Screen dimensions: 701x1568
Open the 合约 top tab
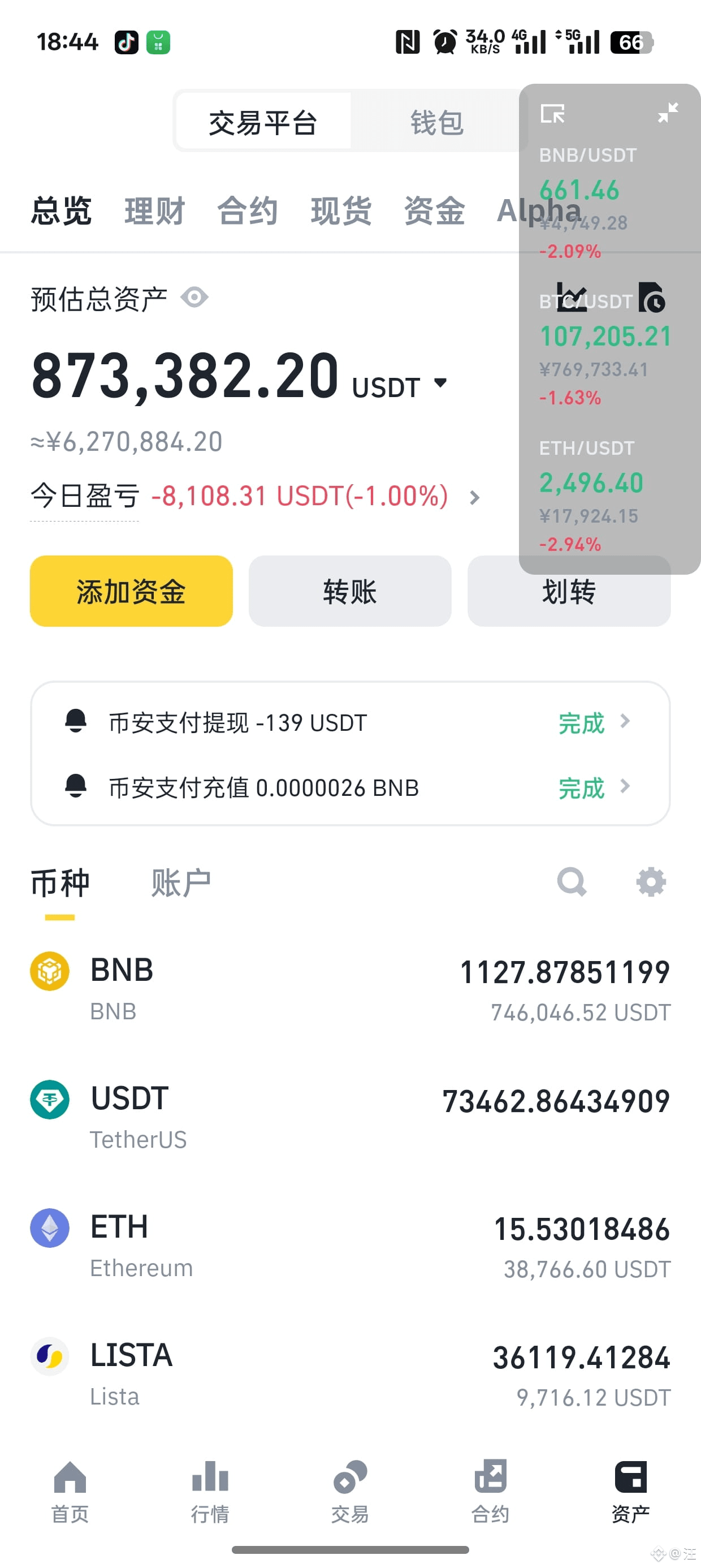pyautogui.click(x=248, y=210)
